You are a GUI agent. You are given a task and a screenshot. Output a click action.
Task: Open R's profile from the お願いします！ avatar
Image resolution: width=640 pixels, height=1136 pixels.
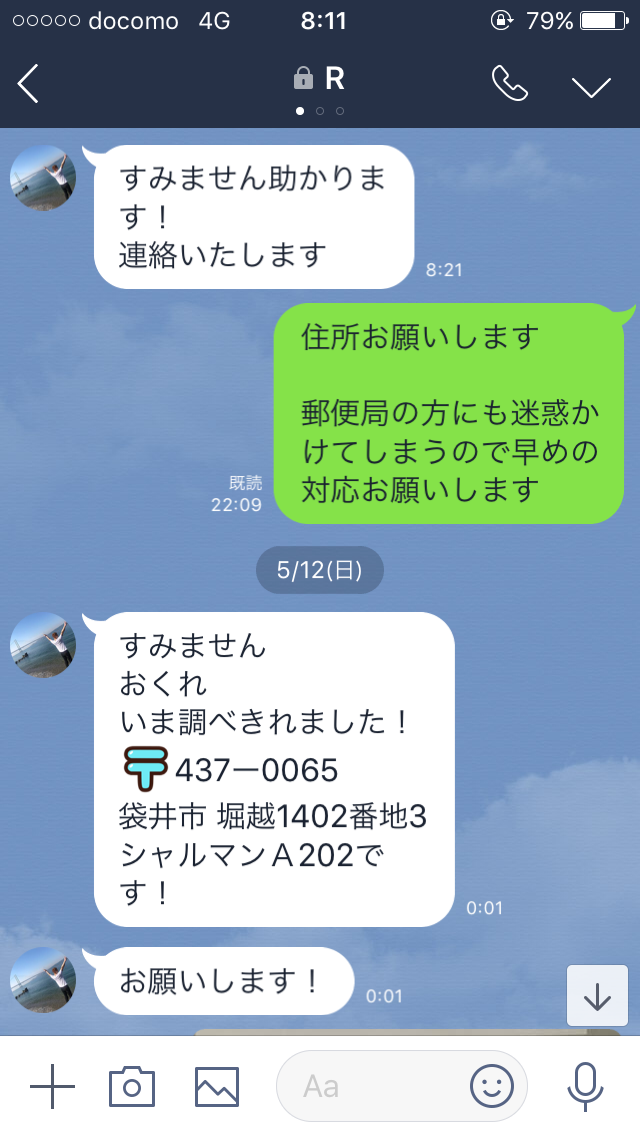click(42, 980)
